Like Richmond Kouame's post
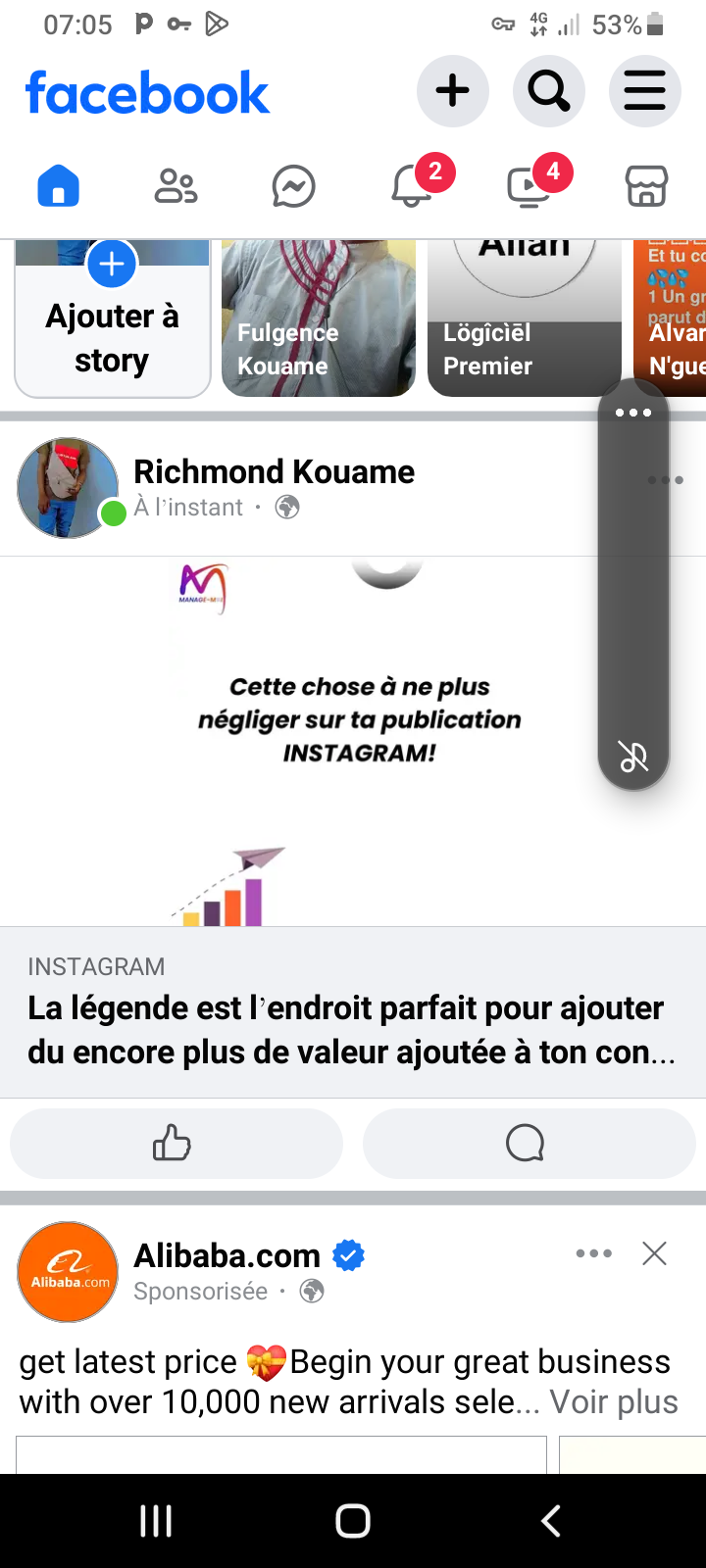 [176, 1143]
